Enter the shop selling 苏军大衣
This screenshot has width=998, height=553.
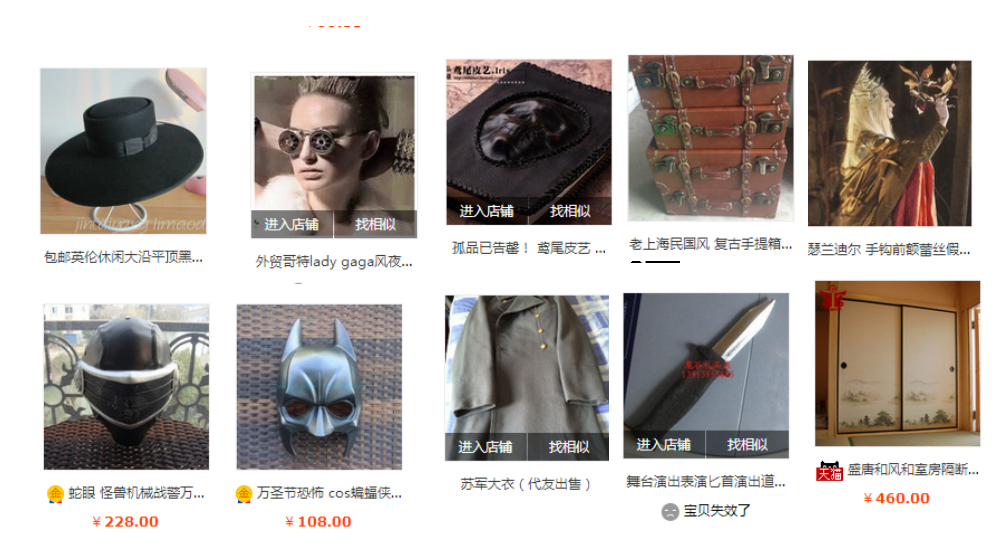[x=485, y=447]
